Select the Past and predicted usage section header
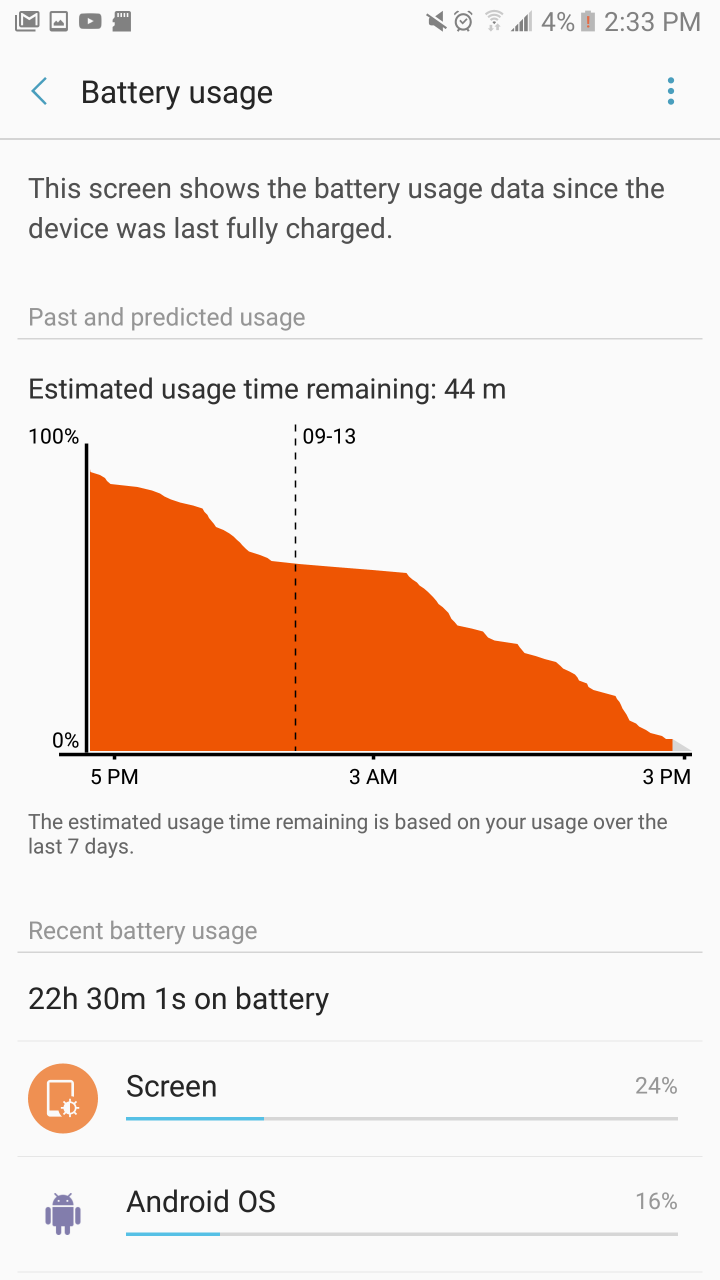The height and width of the screenshot is (1280, 720). [166, 317]
